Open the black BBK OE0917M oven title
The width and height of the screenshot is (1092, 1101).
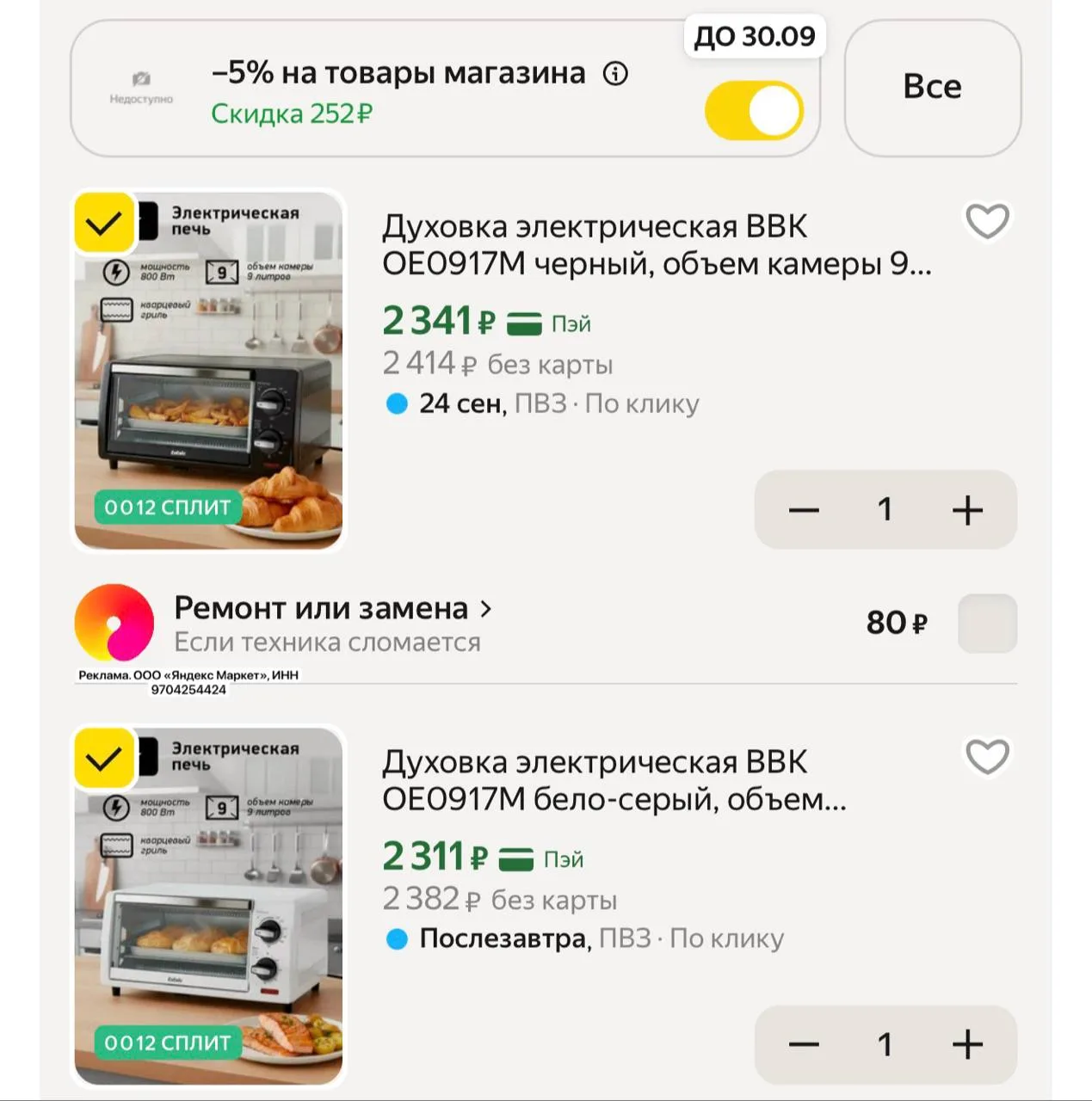coord(657,245)
